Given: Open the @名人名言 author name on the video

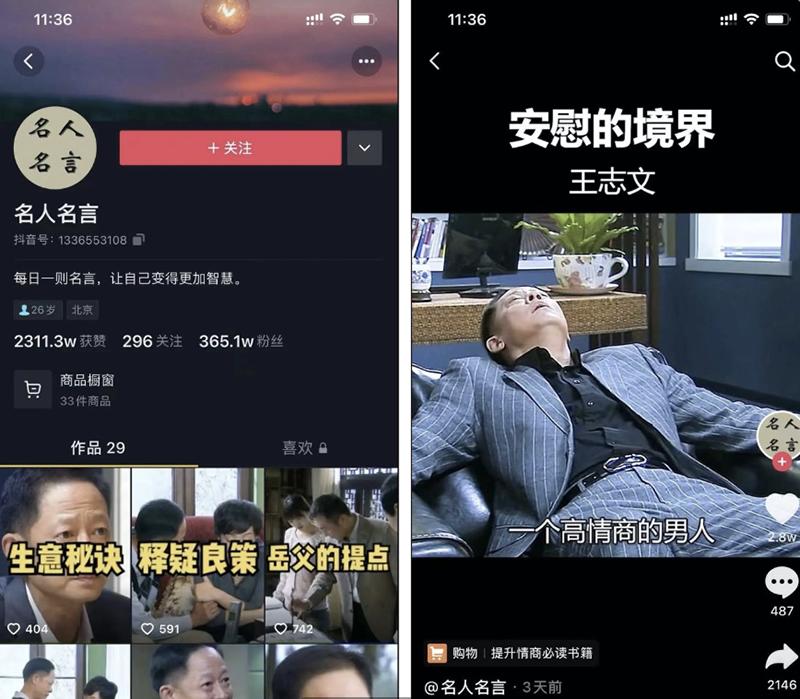Looking at the screenshot, I should tap(465, 687).
